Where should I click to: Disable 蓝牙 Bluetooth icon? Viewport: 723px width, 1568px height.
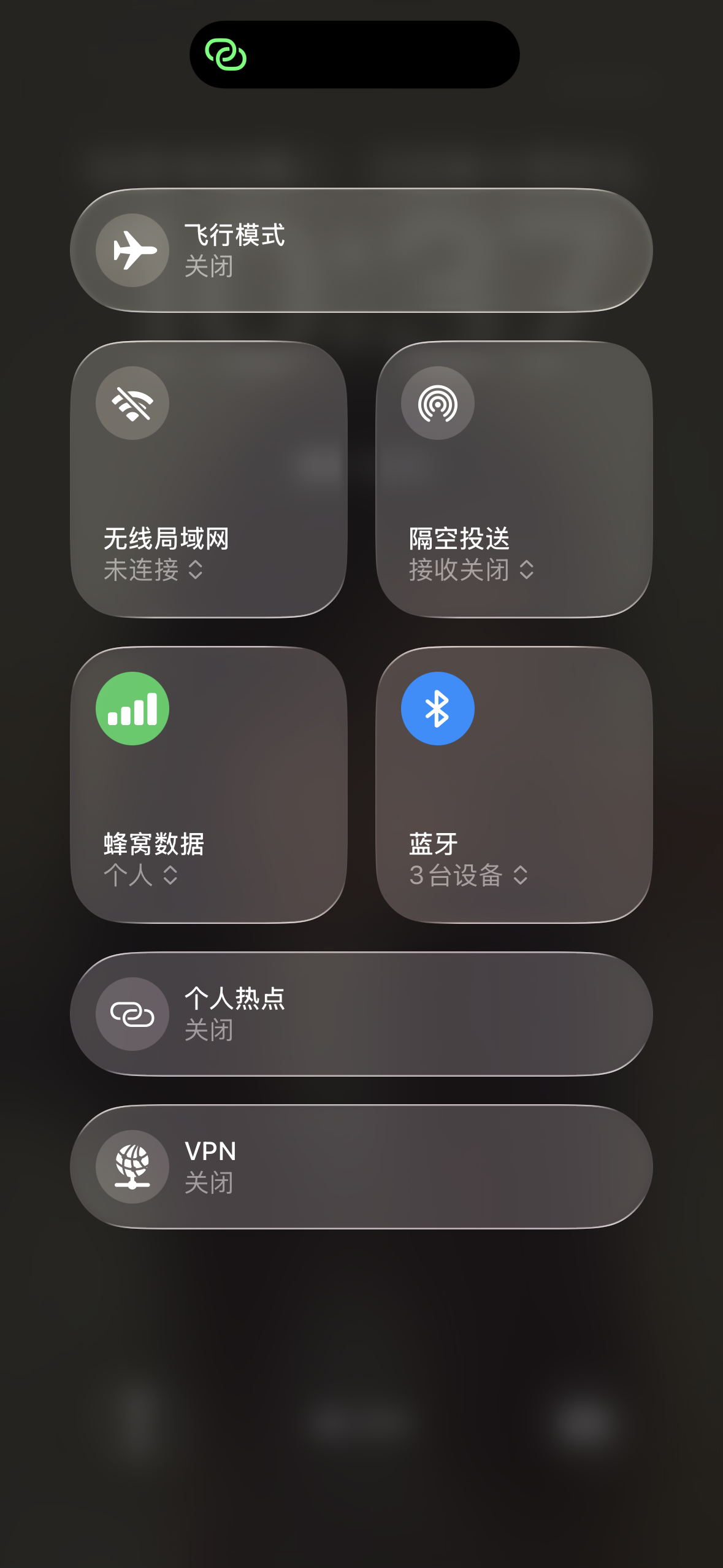(437, 709)
